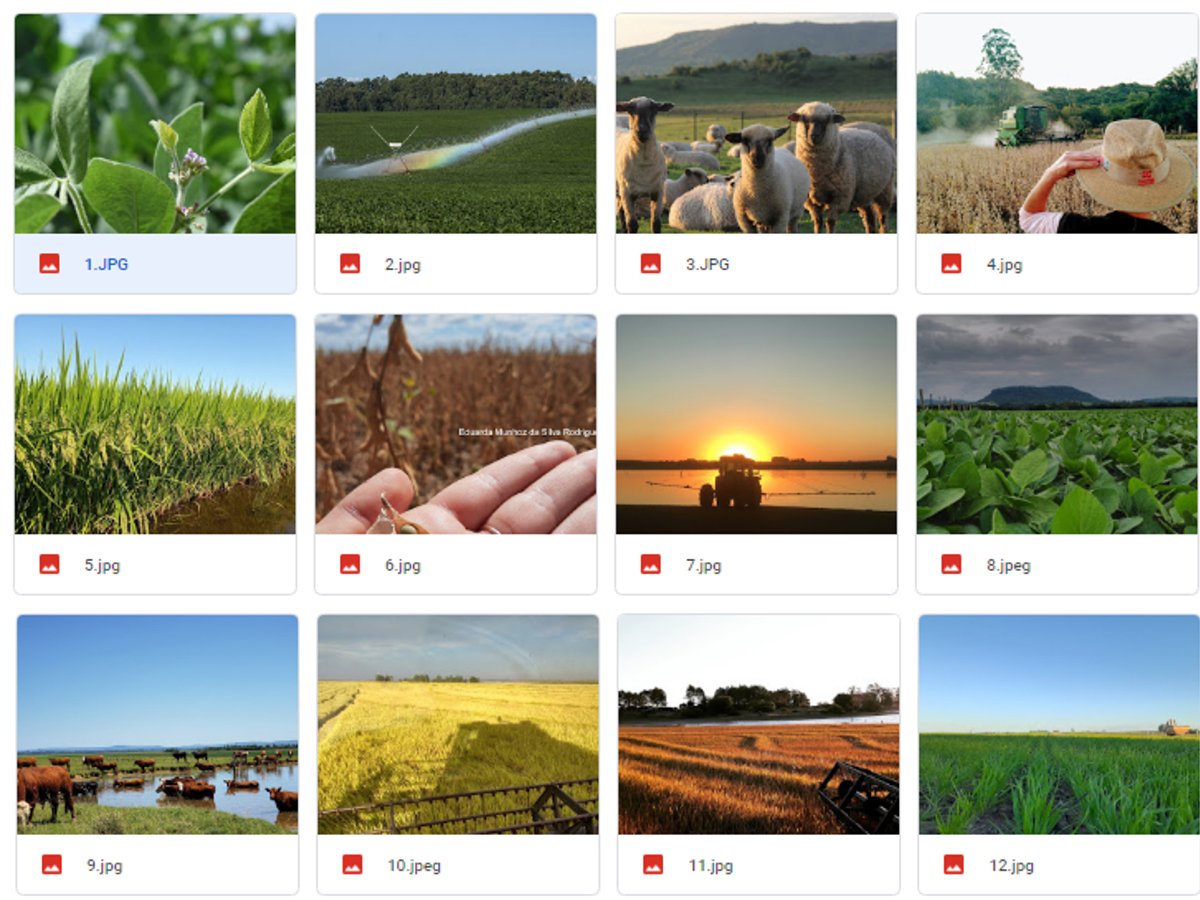
Task: Select the file 4.jpg
Action: pos(1056,124)
